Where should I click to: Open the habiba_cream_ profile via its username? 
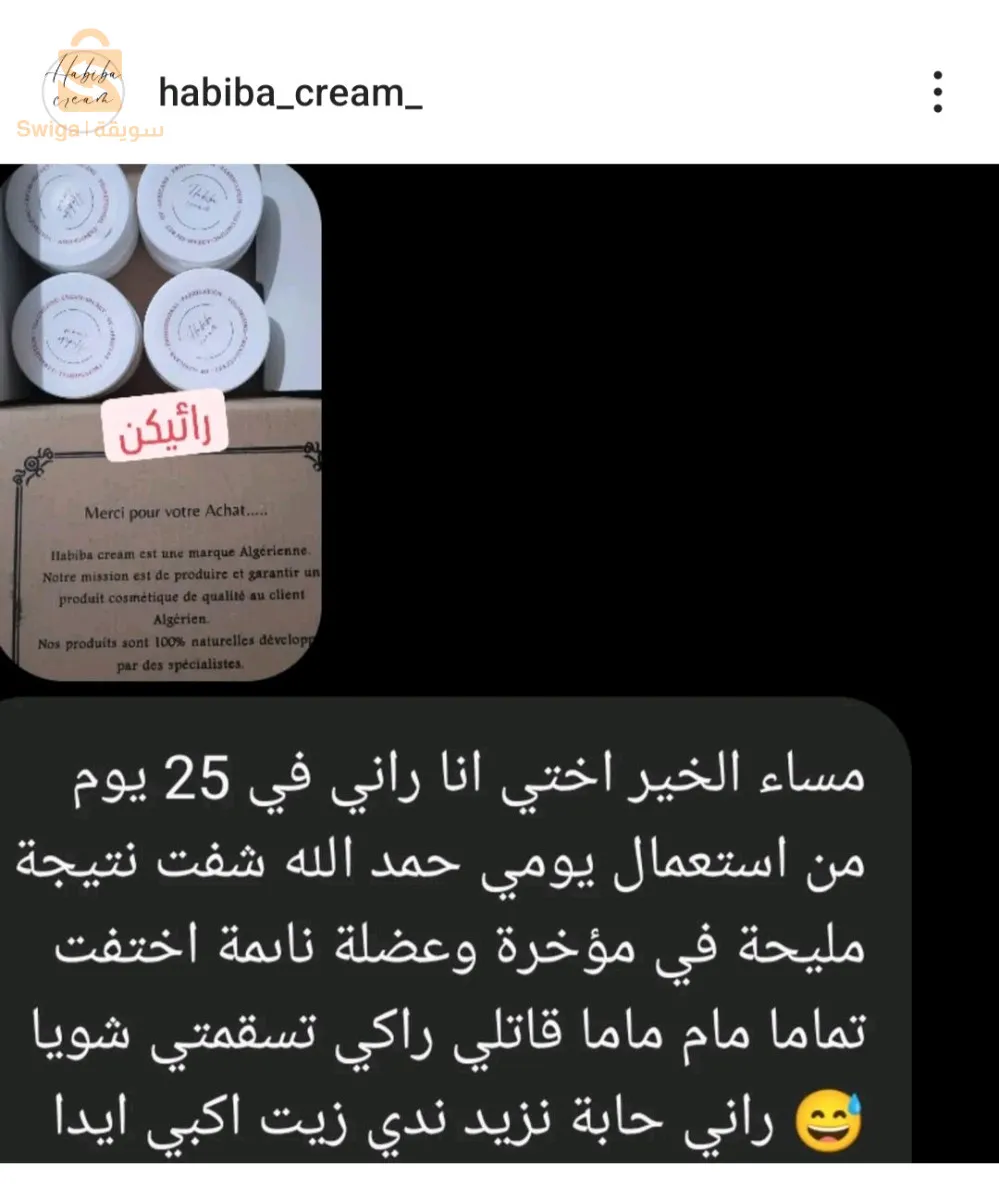290,93
